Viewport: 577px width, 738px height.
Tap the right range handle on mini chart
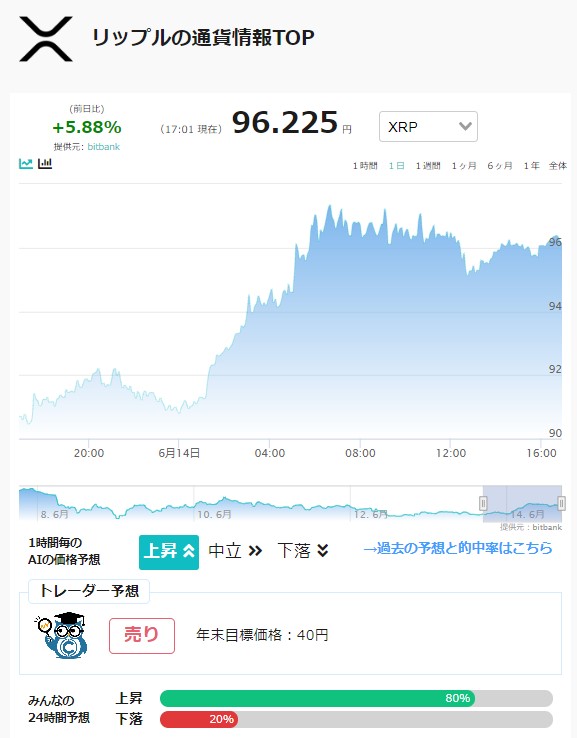click(x=561, y=503)
